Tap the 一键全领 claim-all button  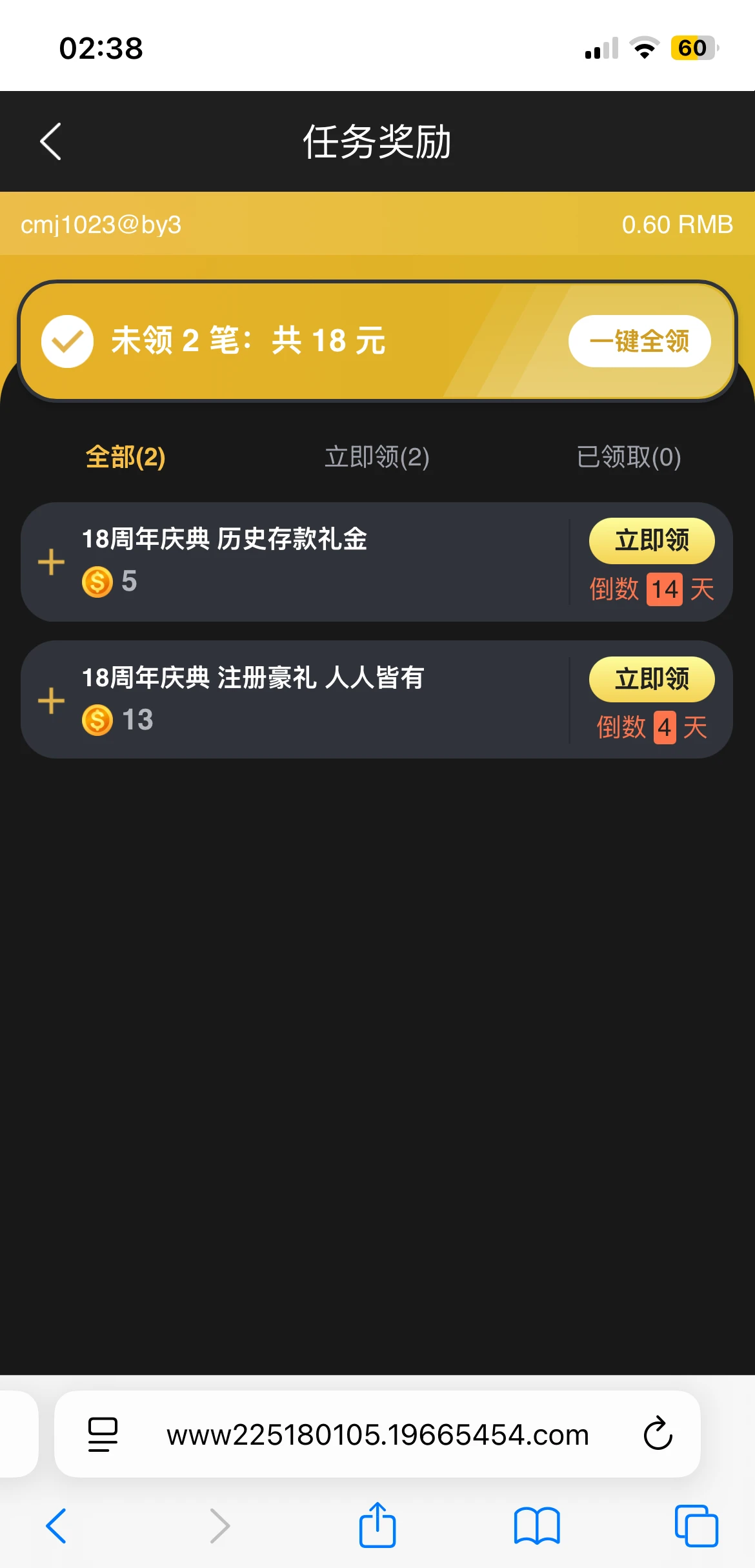639,341
